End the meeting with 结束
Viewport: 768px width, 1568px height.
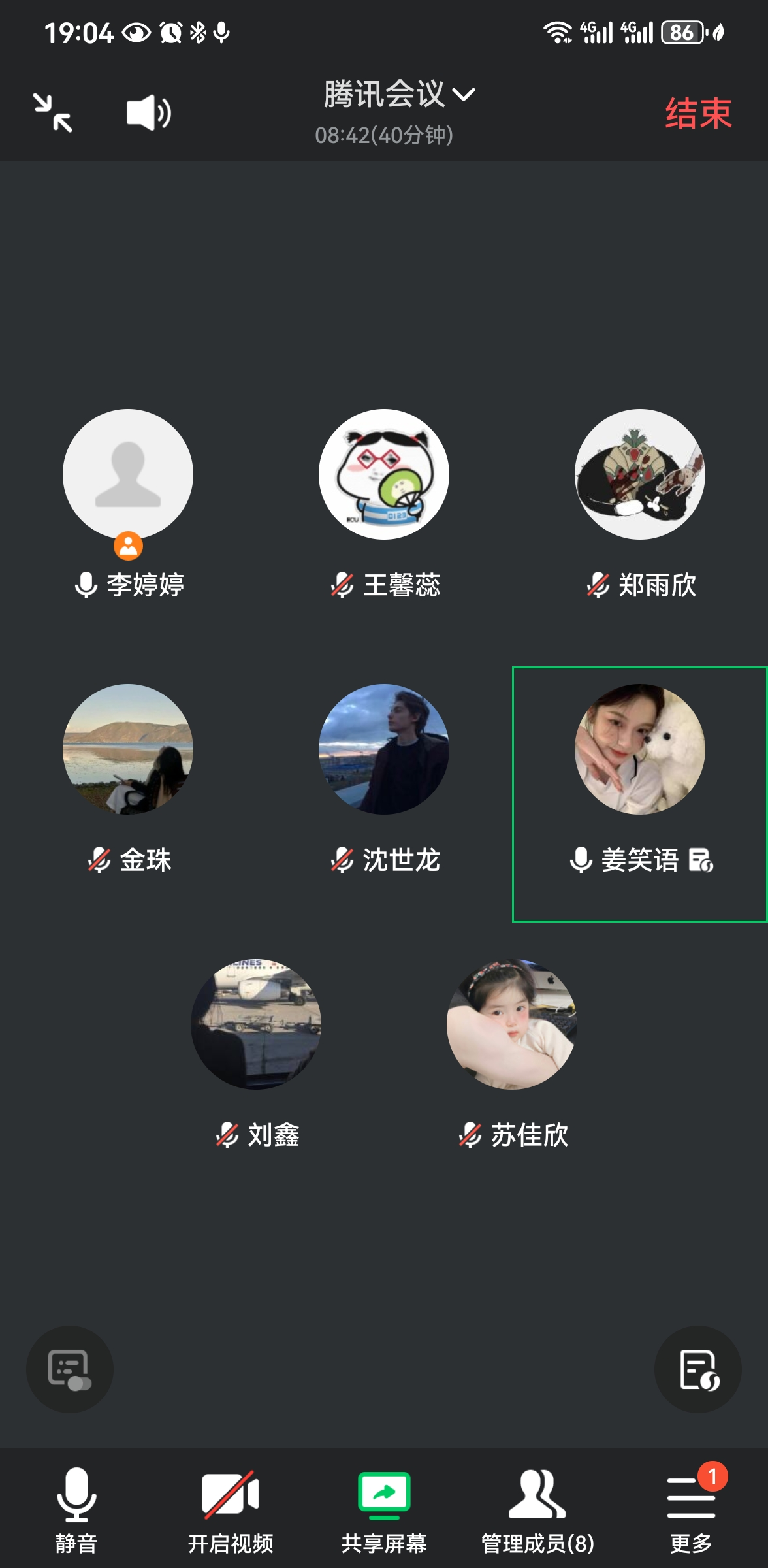click(697, 114)
